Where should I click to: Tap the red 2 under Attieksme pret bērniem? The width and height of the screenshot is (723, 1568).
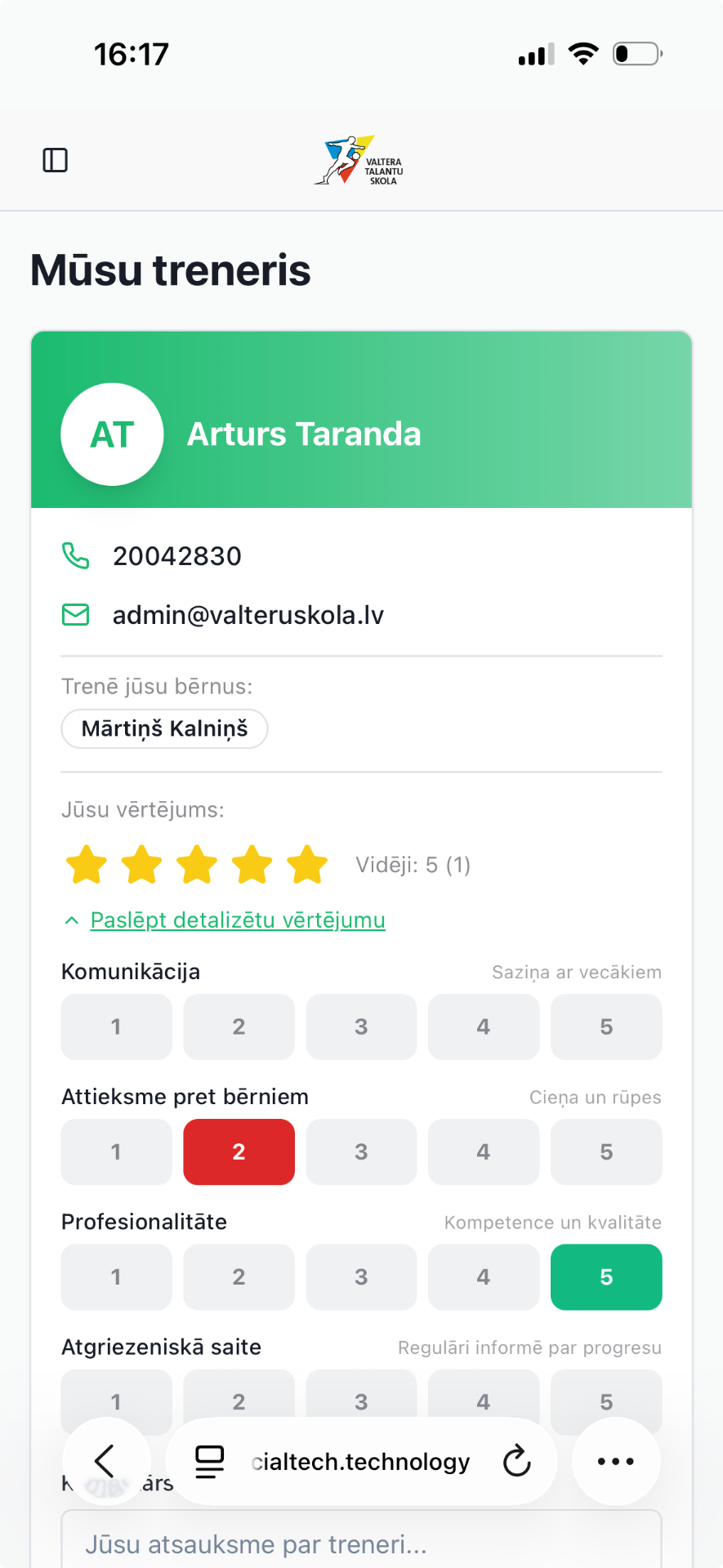click(239, 1151)
